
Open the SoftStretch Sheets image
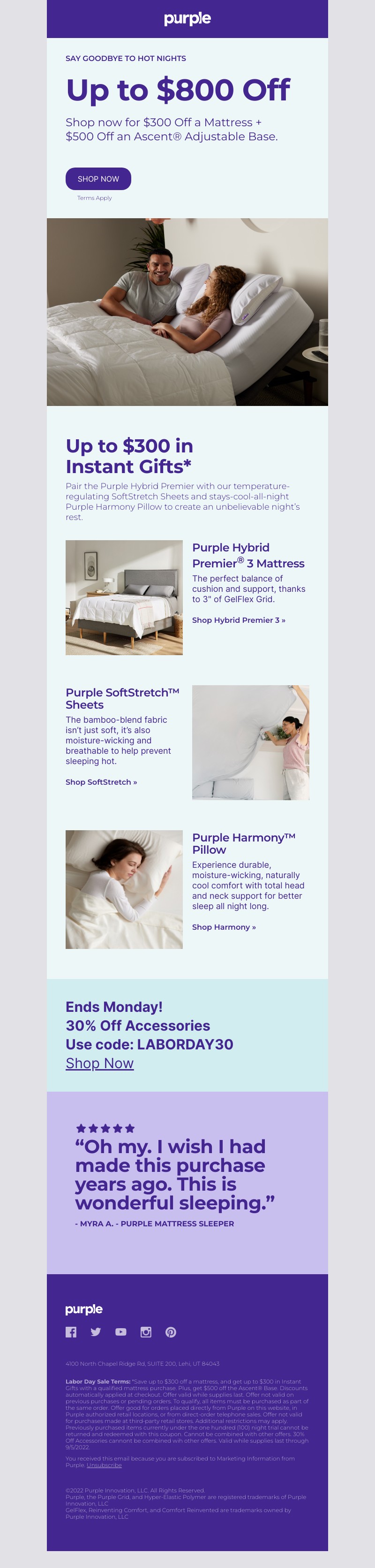(x=250, y=742)
